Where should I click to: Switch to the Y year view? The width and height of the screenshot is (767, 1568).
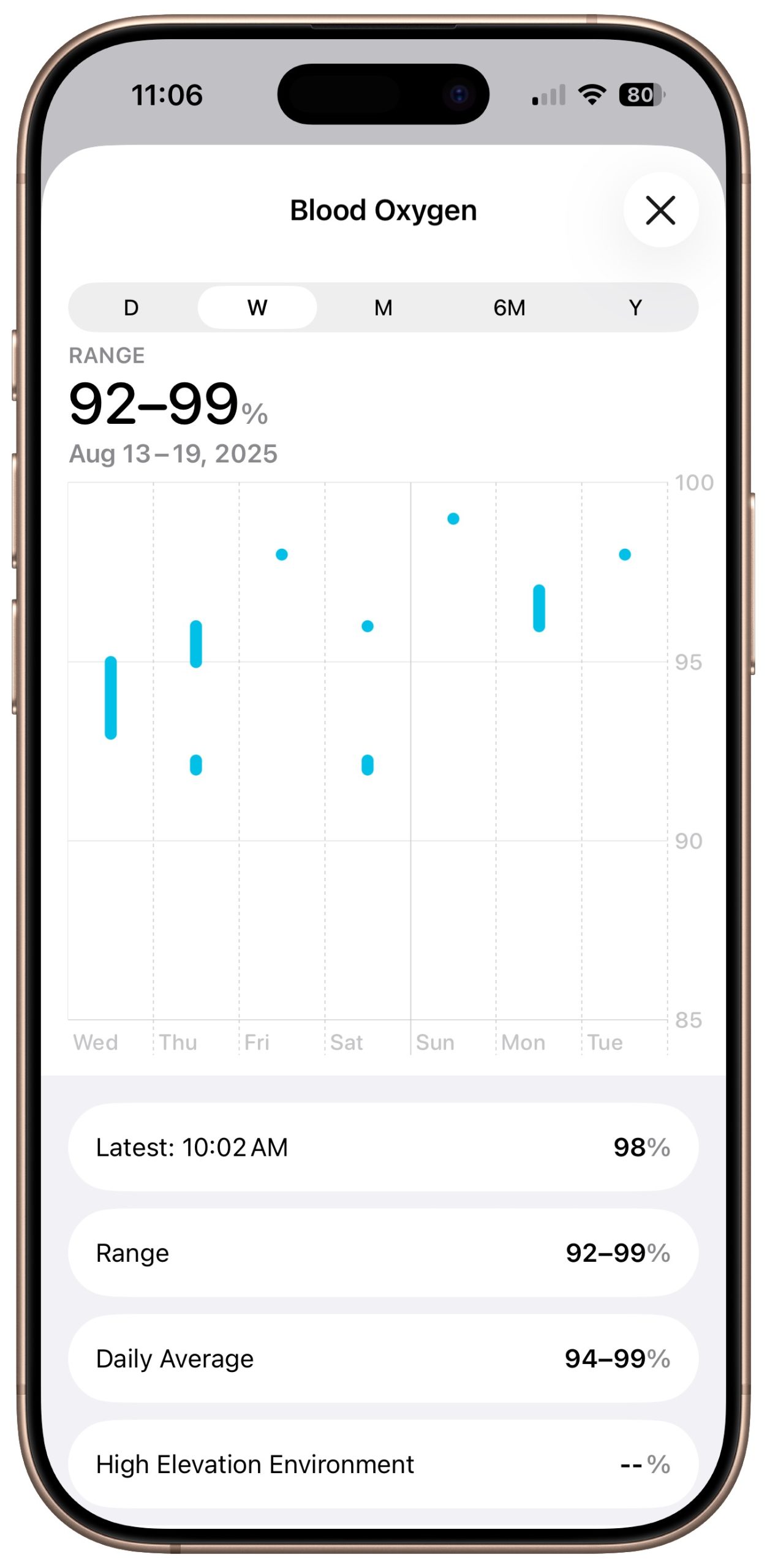coord(635,307)
